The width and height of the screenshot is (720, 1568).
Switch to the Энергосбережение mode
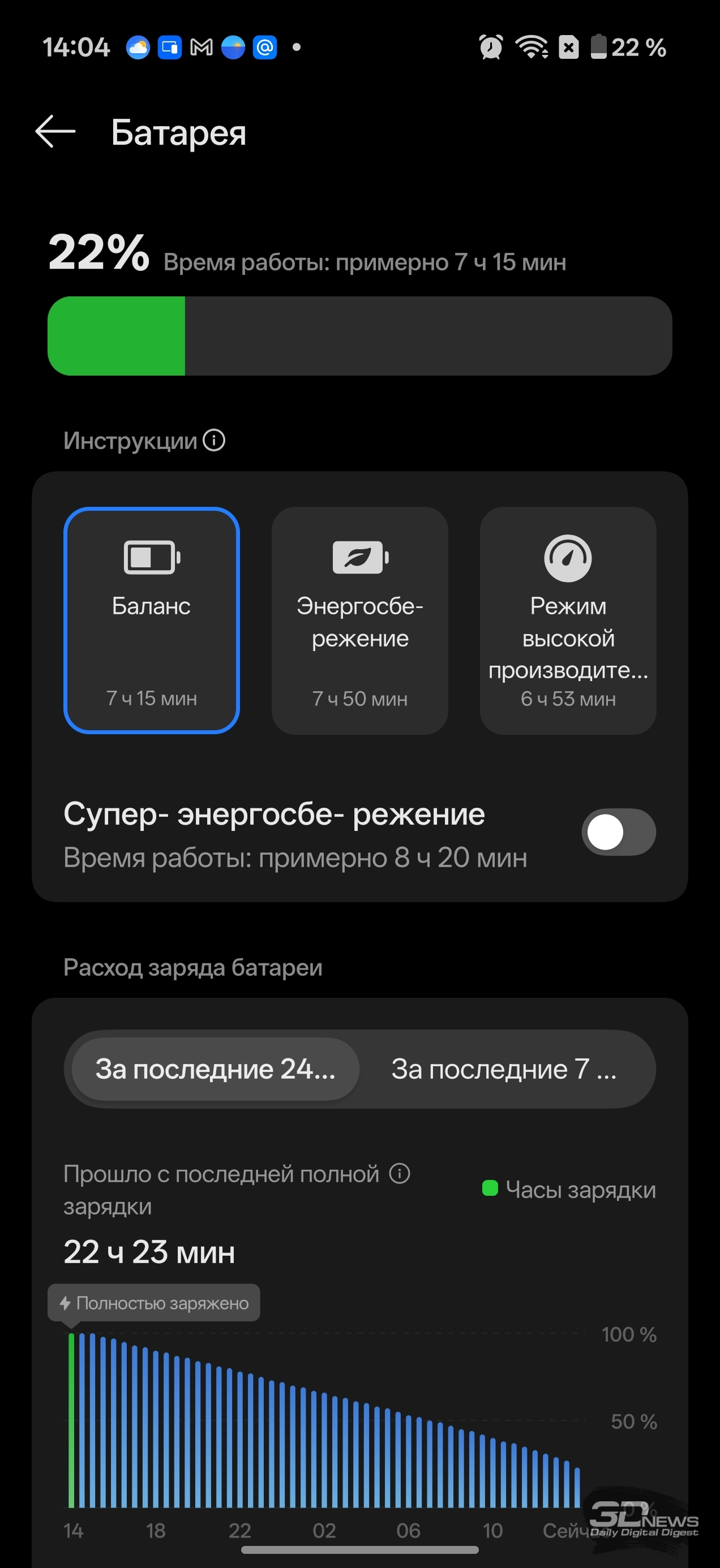click(359, 619)
